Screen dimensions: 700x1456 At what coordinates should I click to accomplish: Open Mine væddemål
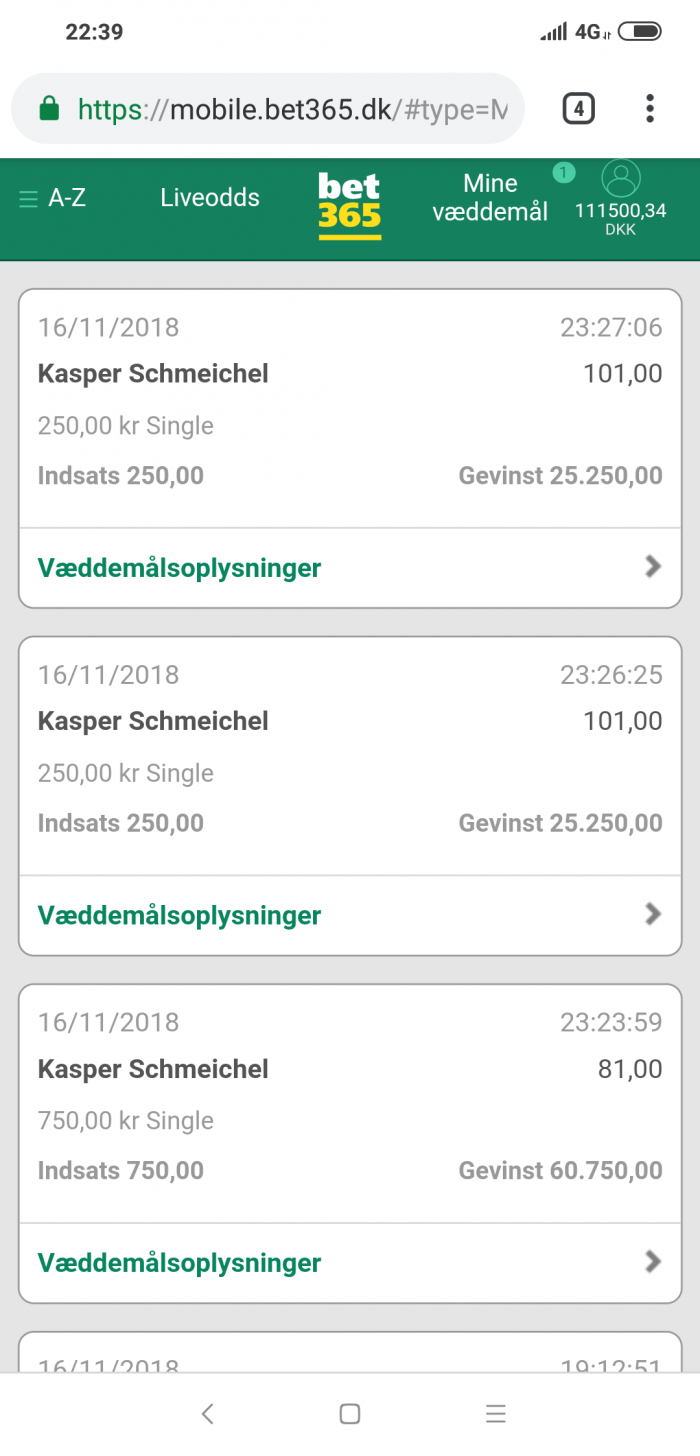click(490, 197)
